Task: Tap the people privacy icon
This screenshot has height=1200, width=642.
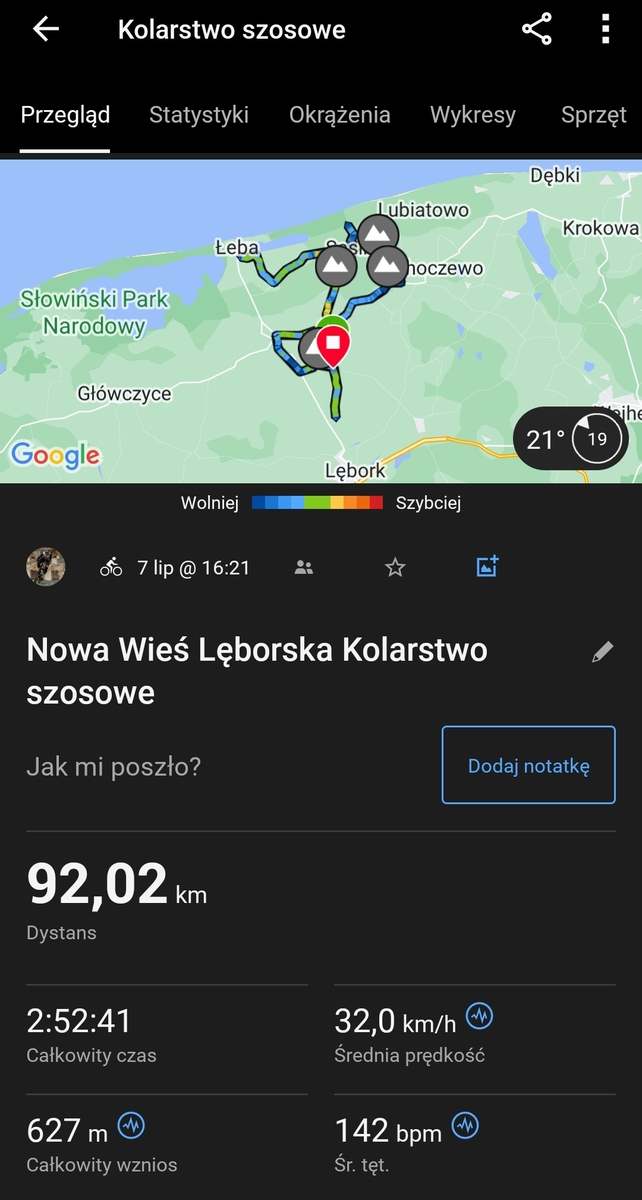Action: click(304, 568)
